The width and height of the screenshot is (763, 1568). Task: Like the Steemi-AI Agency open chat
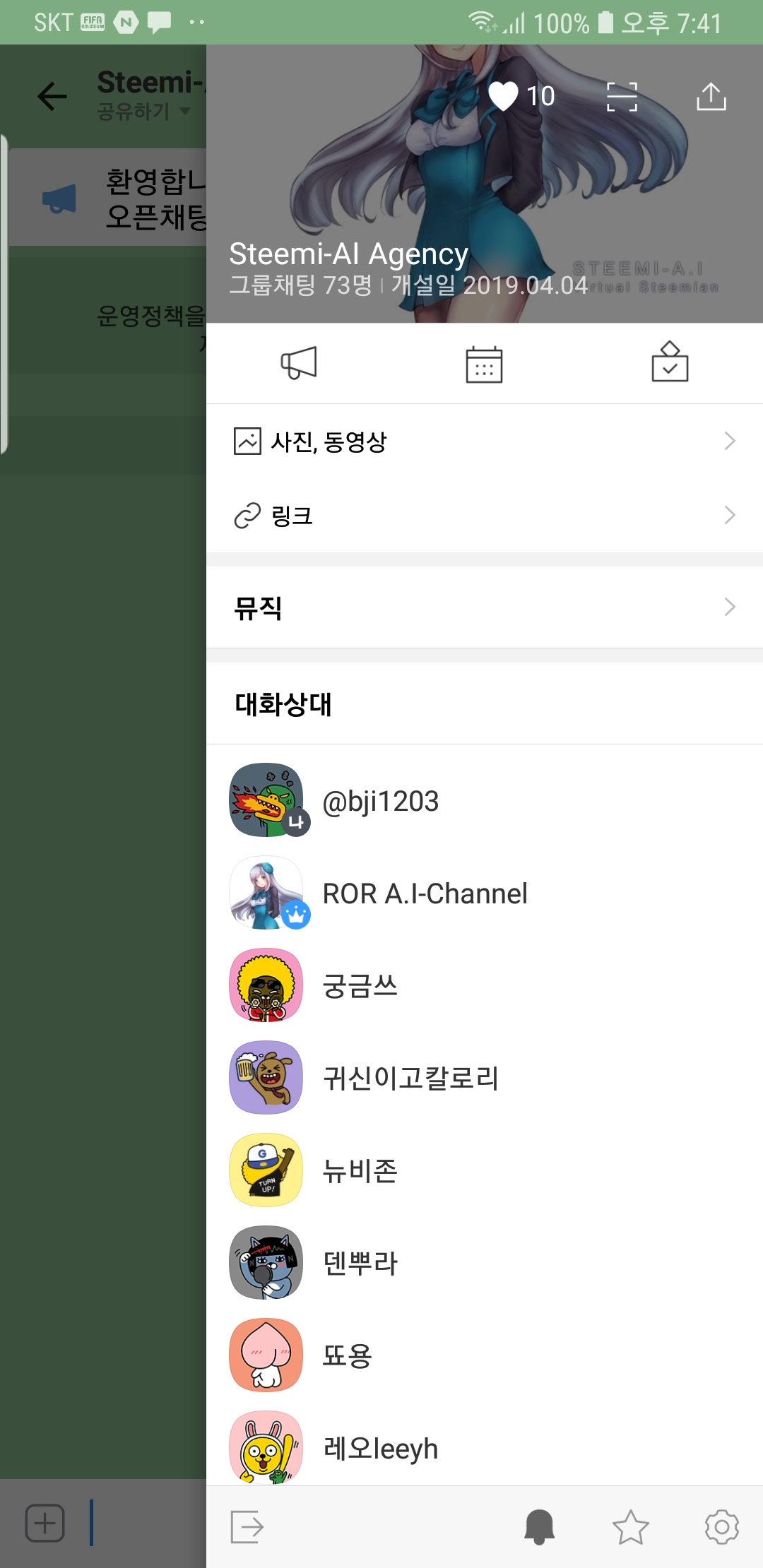pos(504,96)
